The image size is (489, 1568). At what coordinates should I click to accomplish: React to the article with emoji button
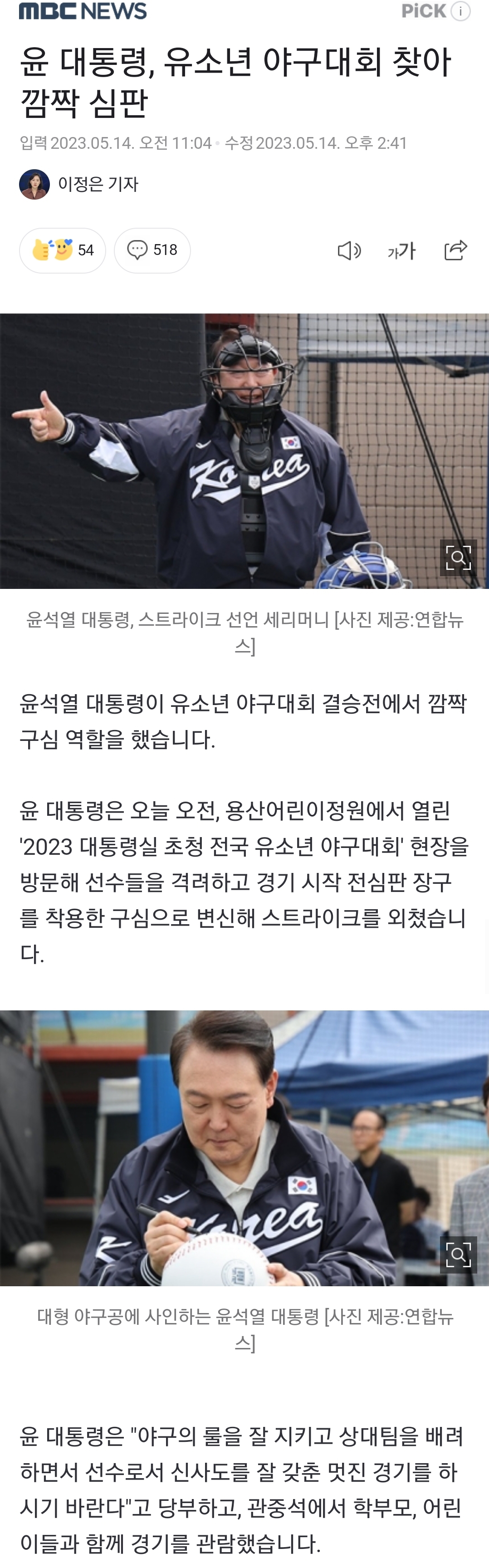coord(62,250)
